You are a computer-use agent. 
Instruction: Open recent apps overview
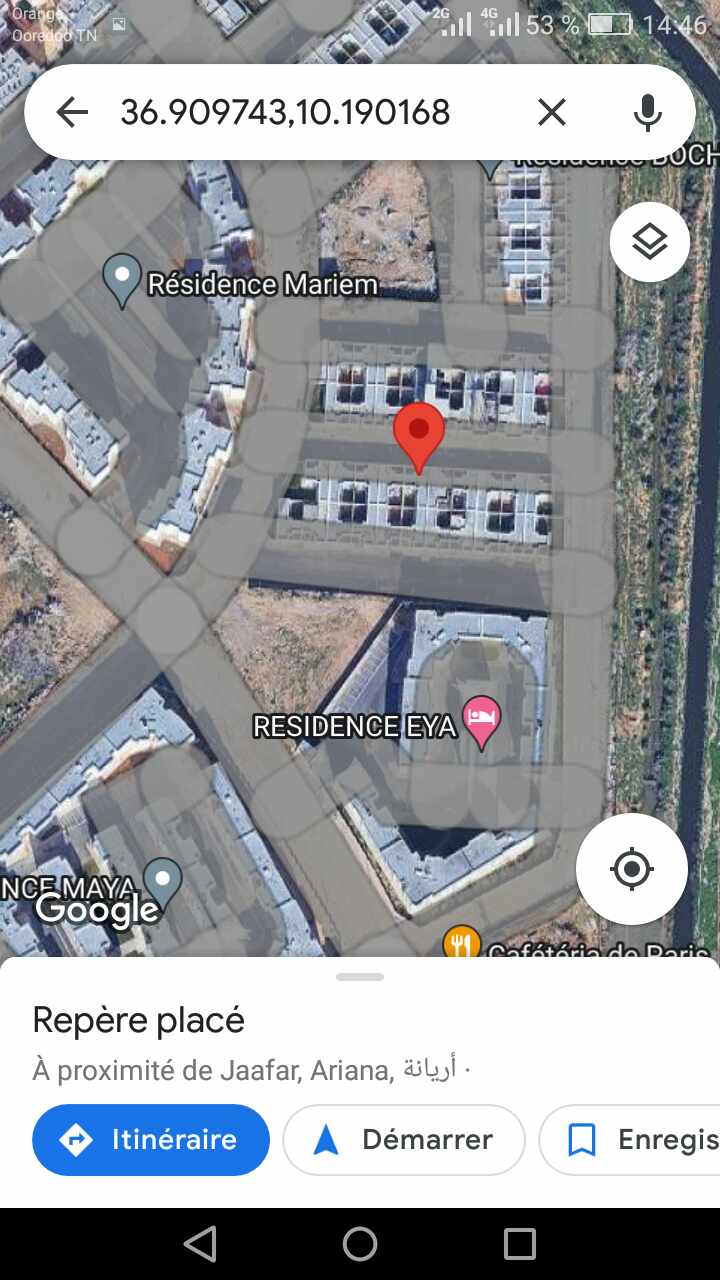click(x=519, y=1244)
